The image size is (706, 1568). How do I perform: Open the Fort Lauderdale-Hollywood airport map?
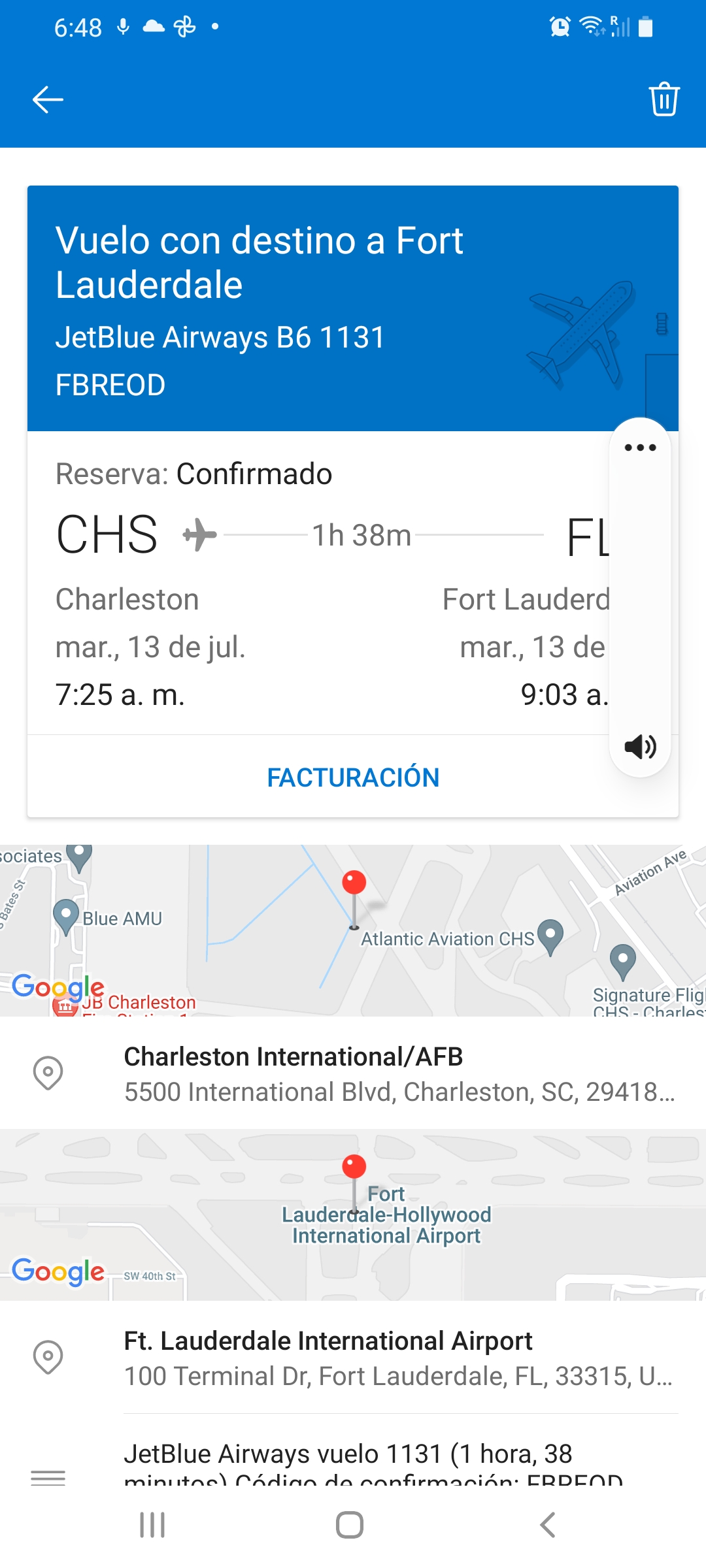[x=353, y=1215]
